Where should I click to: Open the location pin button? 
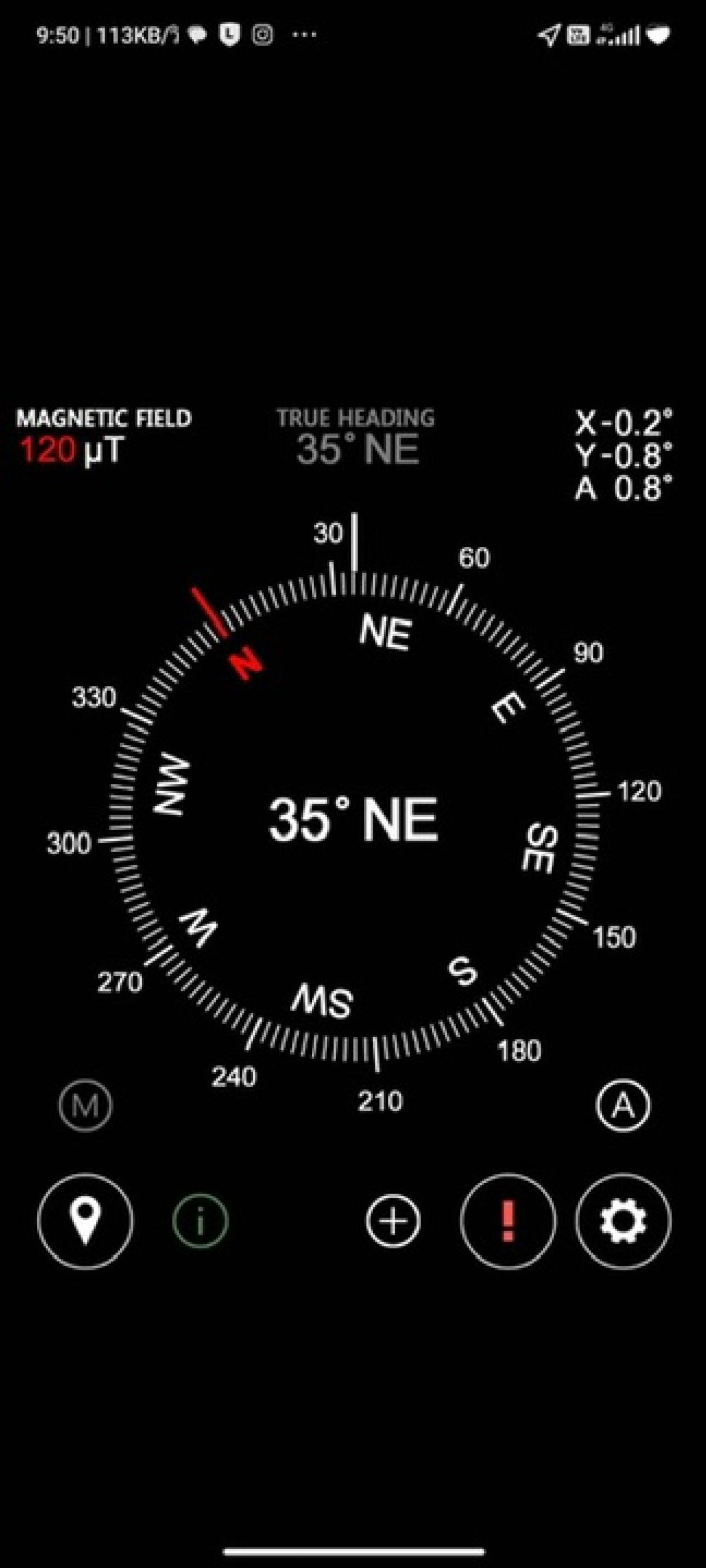point(85,1221)
